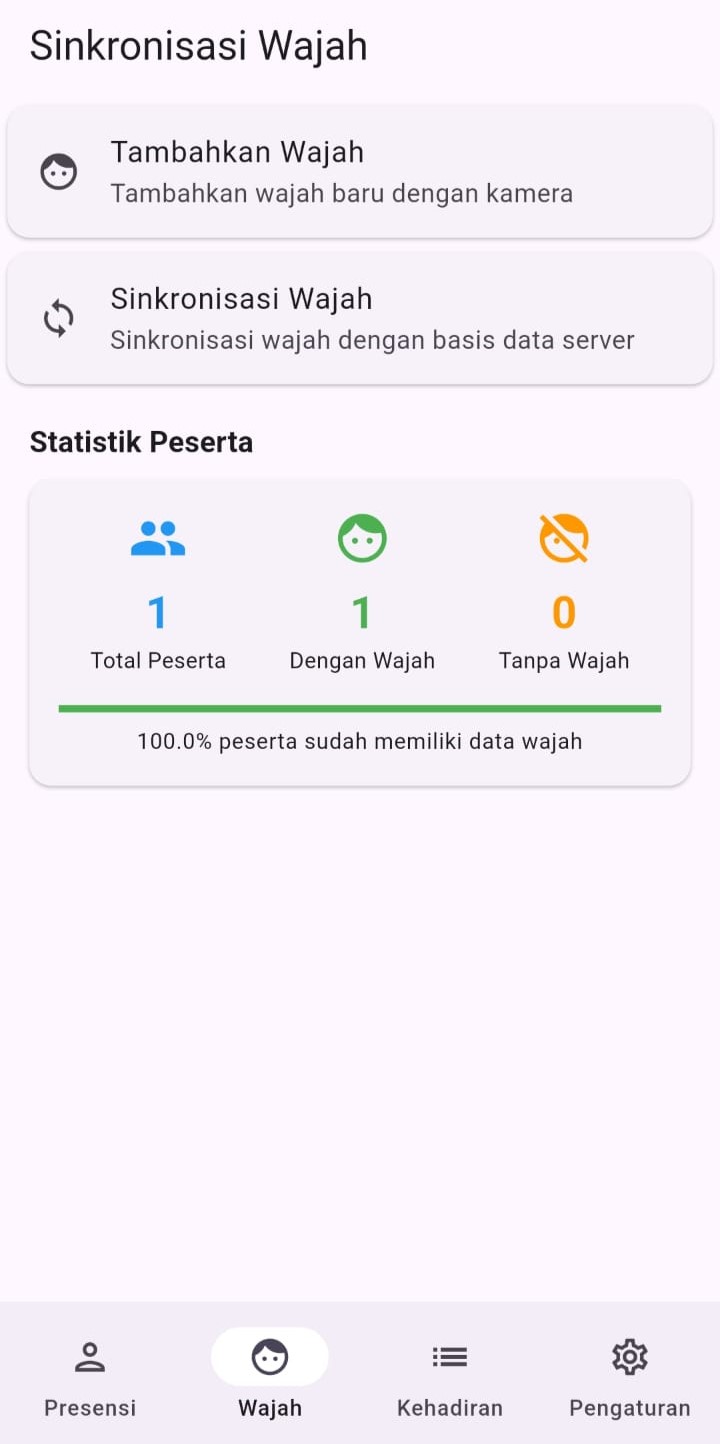720x1444 pixels.
Task: Tap the Wajah face icon in the navbar
Action: click(x=269, y=1356)
